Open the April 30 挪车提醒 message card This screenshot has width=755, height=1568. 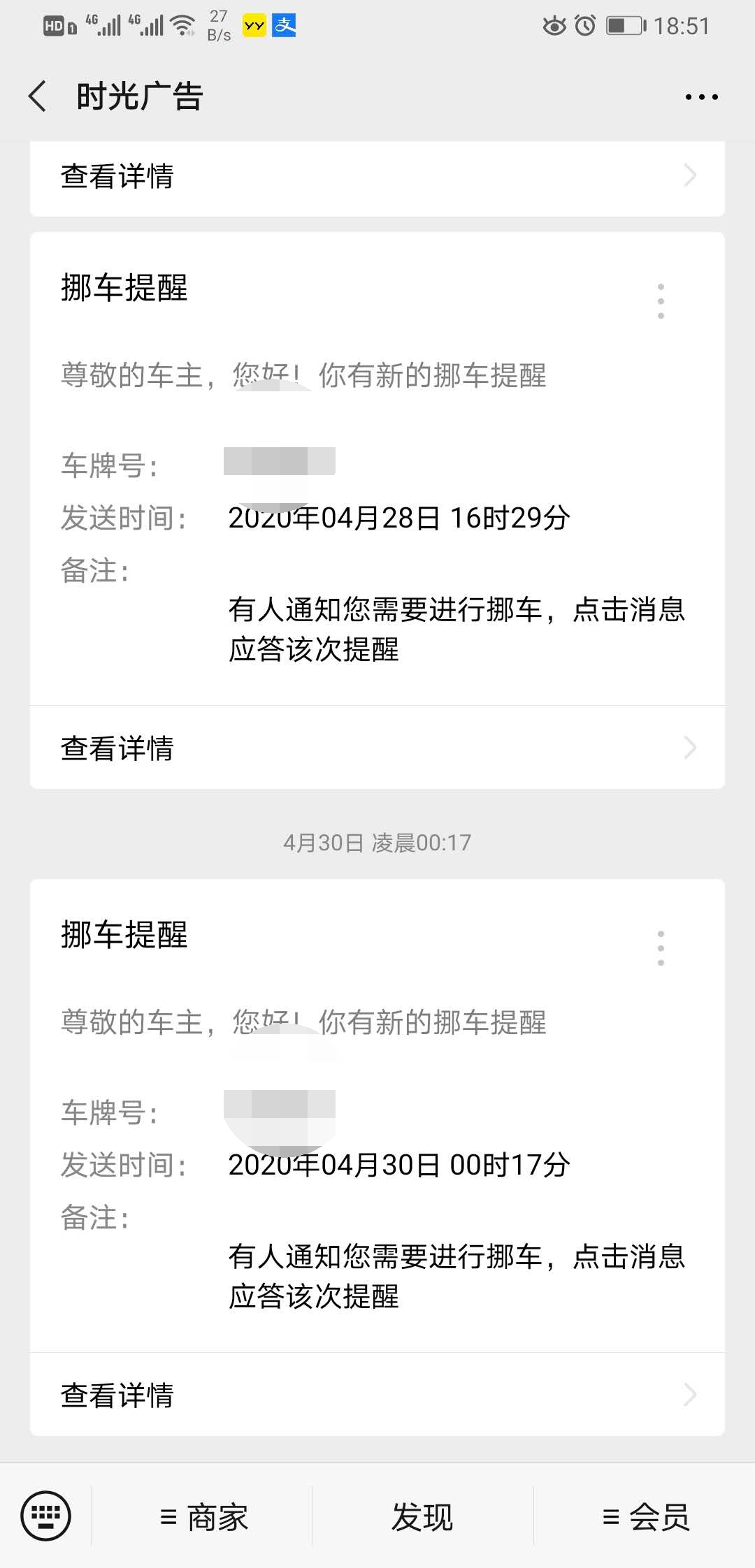tap(377, 1132)
